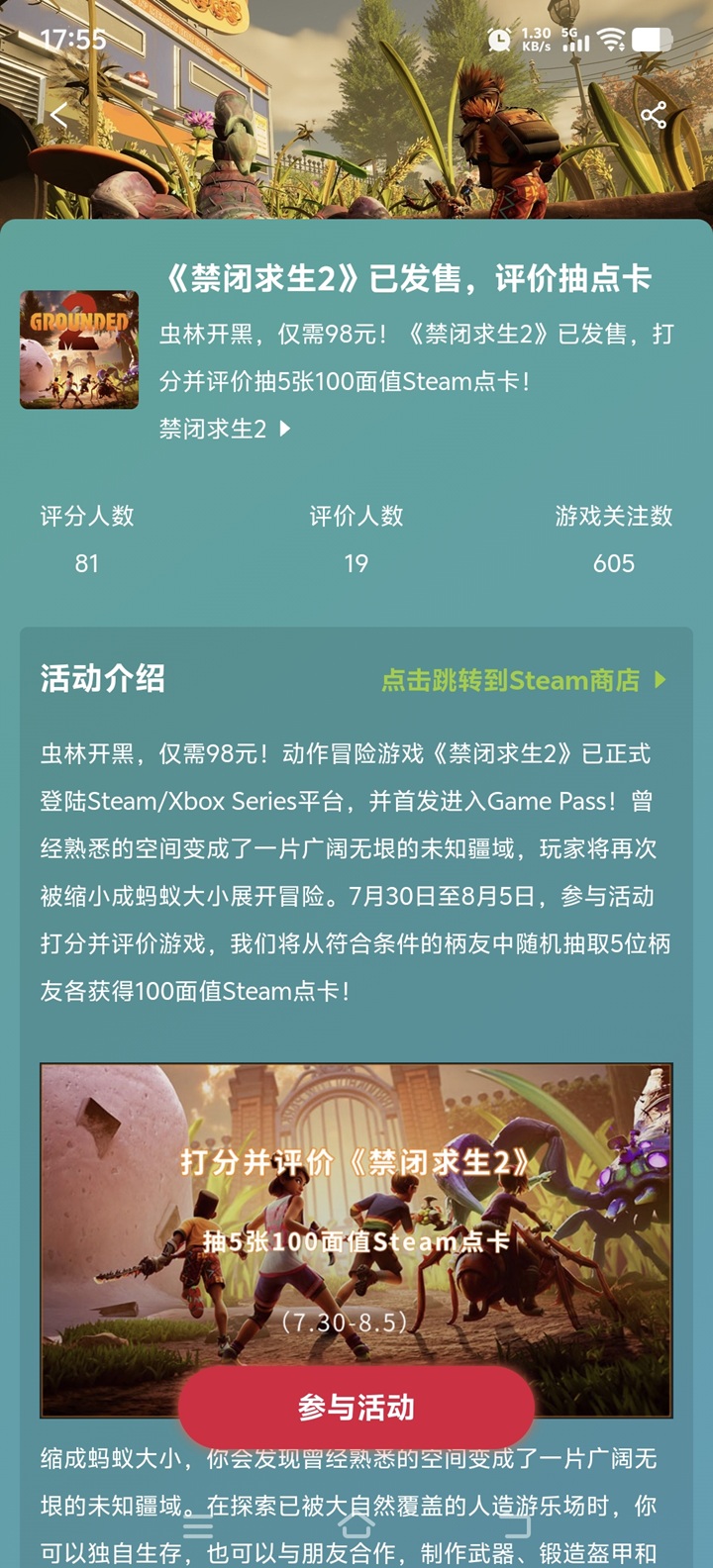Tap the red 参与活动 button
713x1568 pixels.
click(356, 1407)
